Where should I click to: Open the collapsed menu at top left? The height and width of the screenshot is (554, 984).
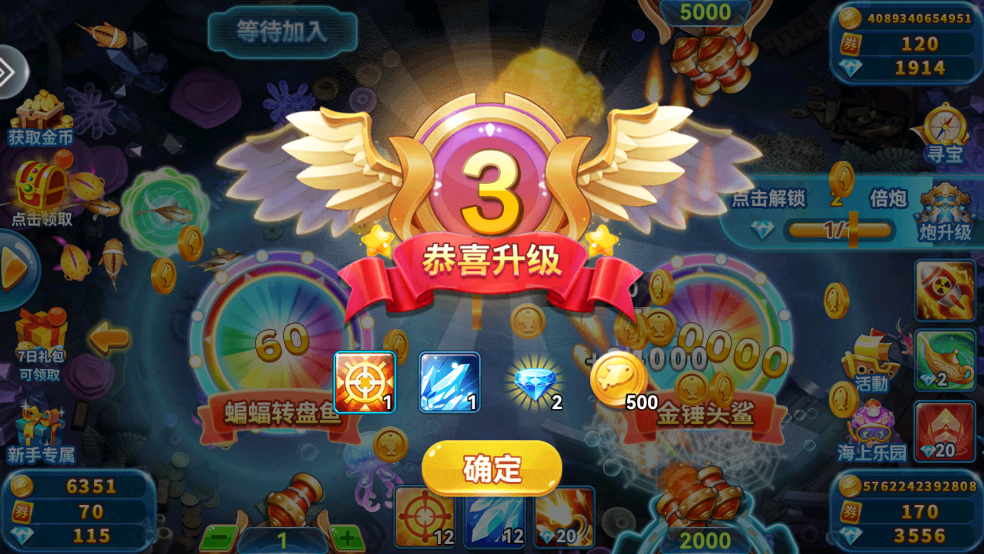pyautogui.click(x=12, y=72)
